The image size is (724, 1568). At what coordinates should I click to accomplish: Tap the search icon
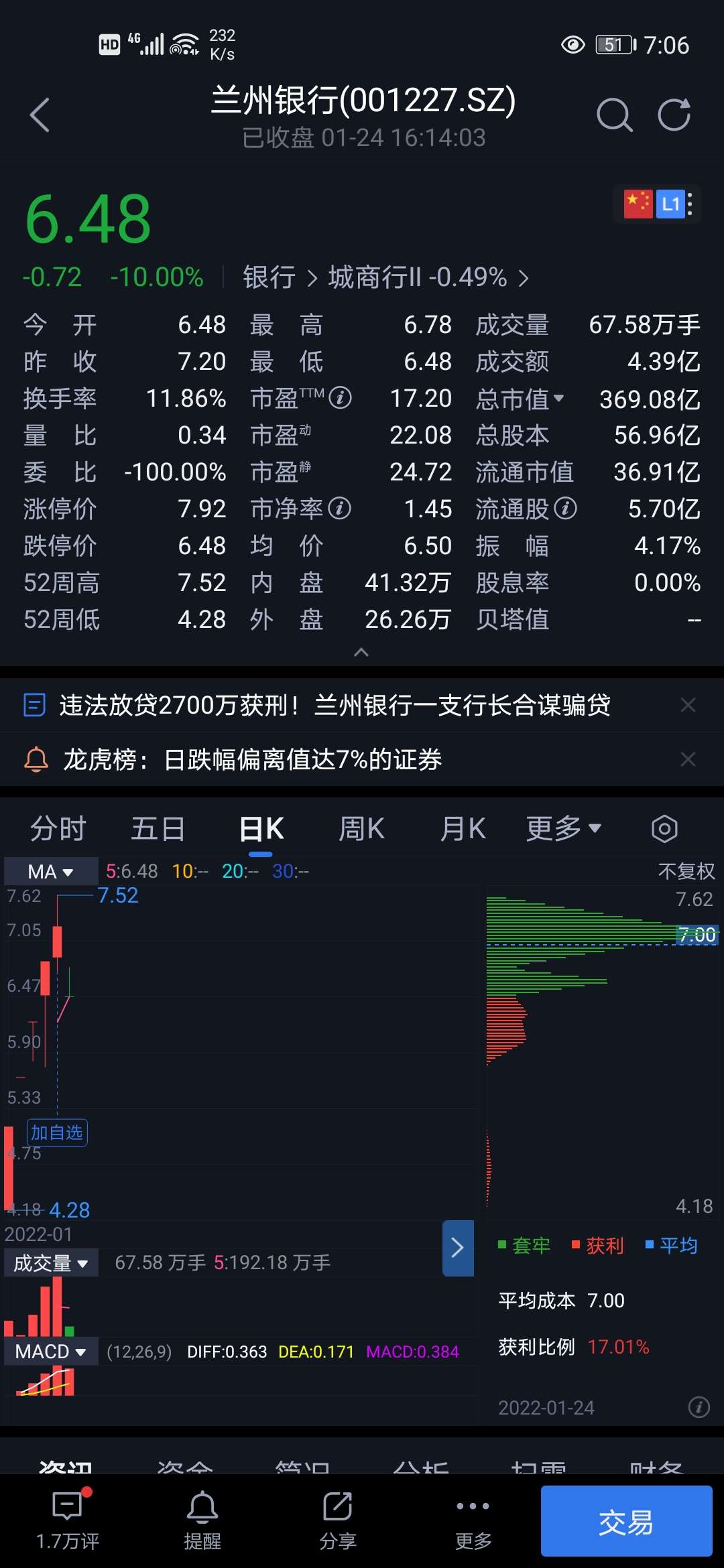tap(614, 114)
